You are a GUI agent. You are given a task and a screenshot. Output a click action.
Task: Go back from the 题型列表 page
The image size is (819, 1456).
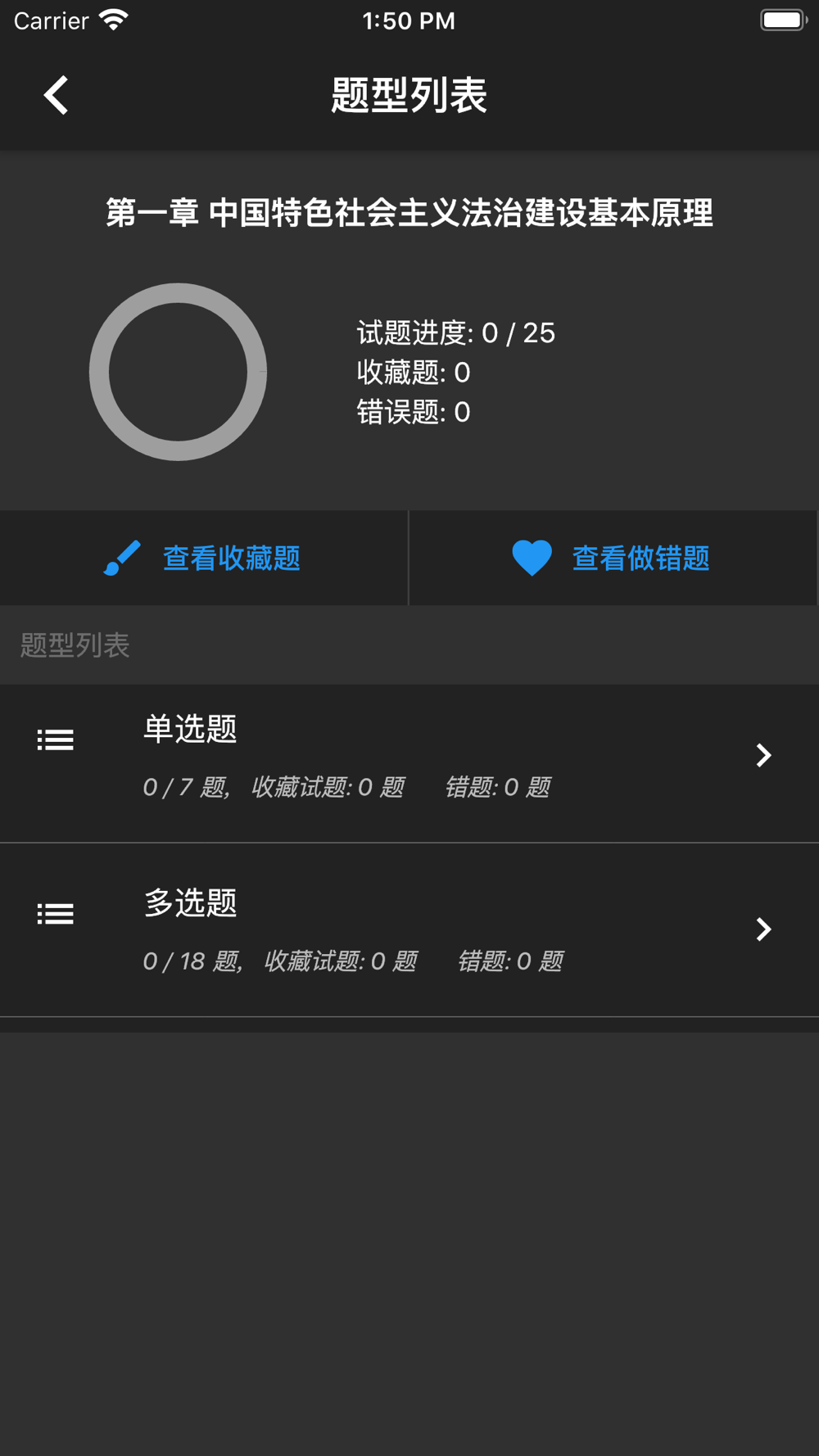(x=56, y=95)
